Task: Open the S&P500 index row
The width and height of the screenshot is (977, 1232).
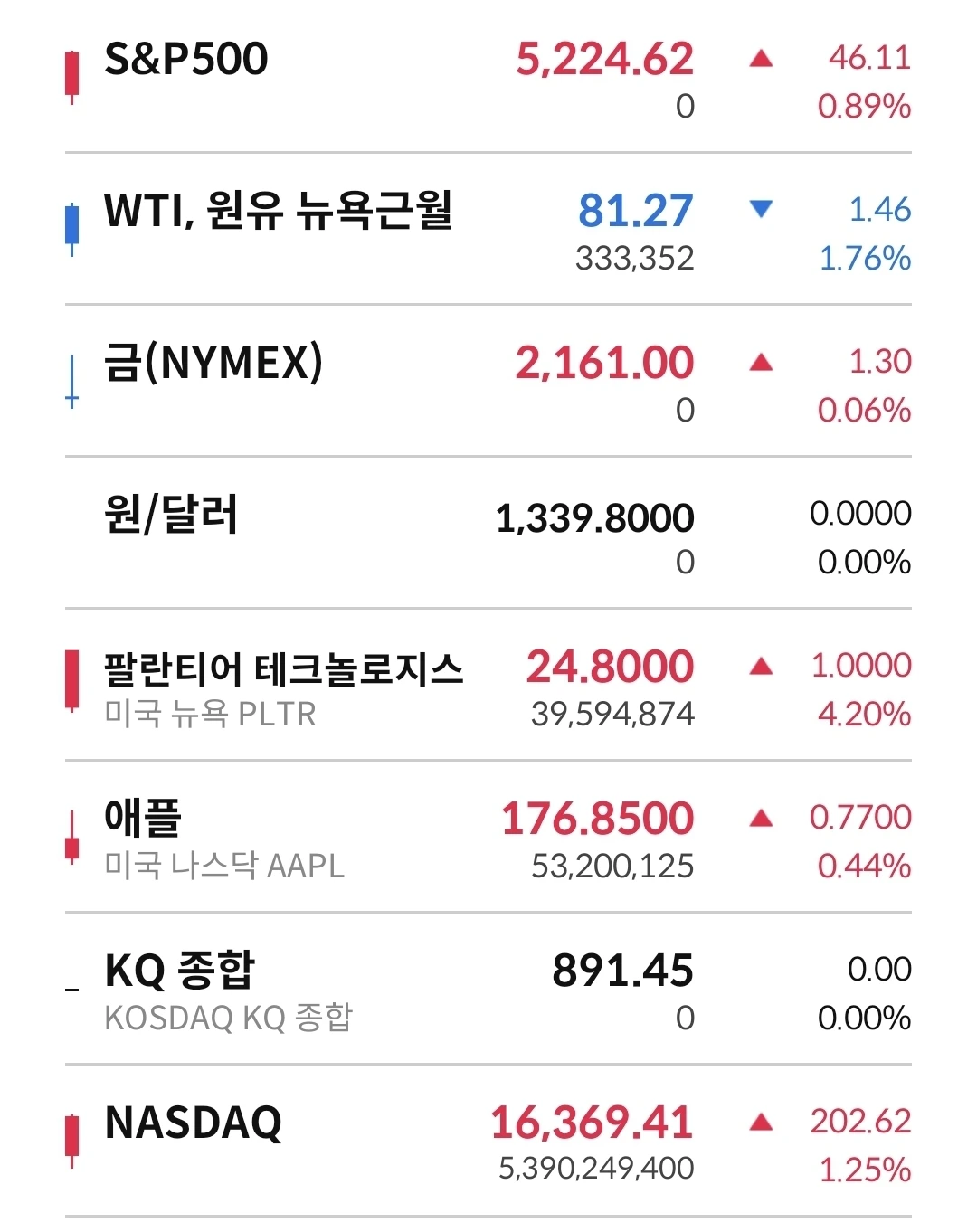Action: click(488, 77)
